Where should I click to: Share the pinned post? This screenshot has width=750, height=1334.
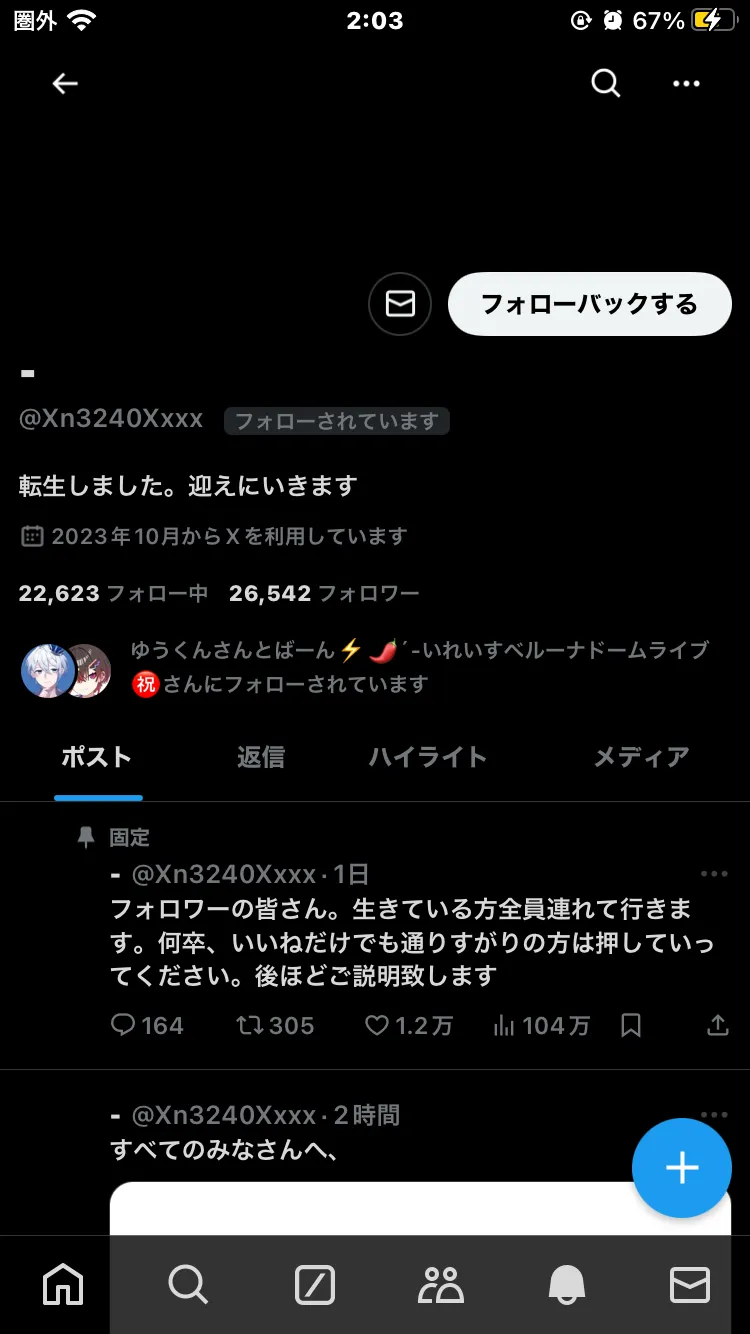pos(718,1025)
